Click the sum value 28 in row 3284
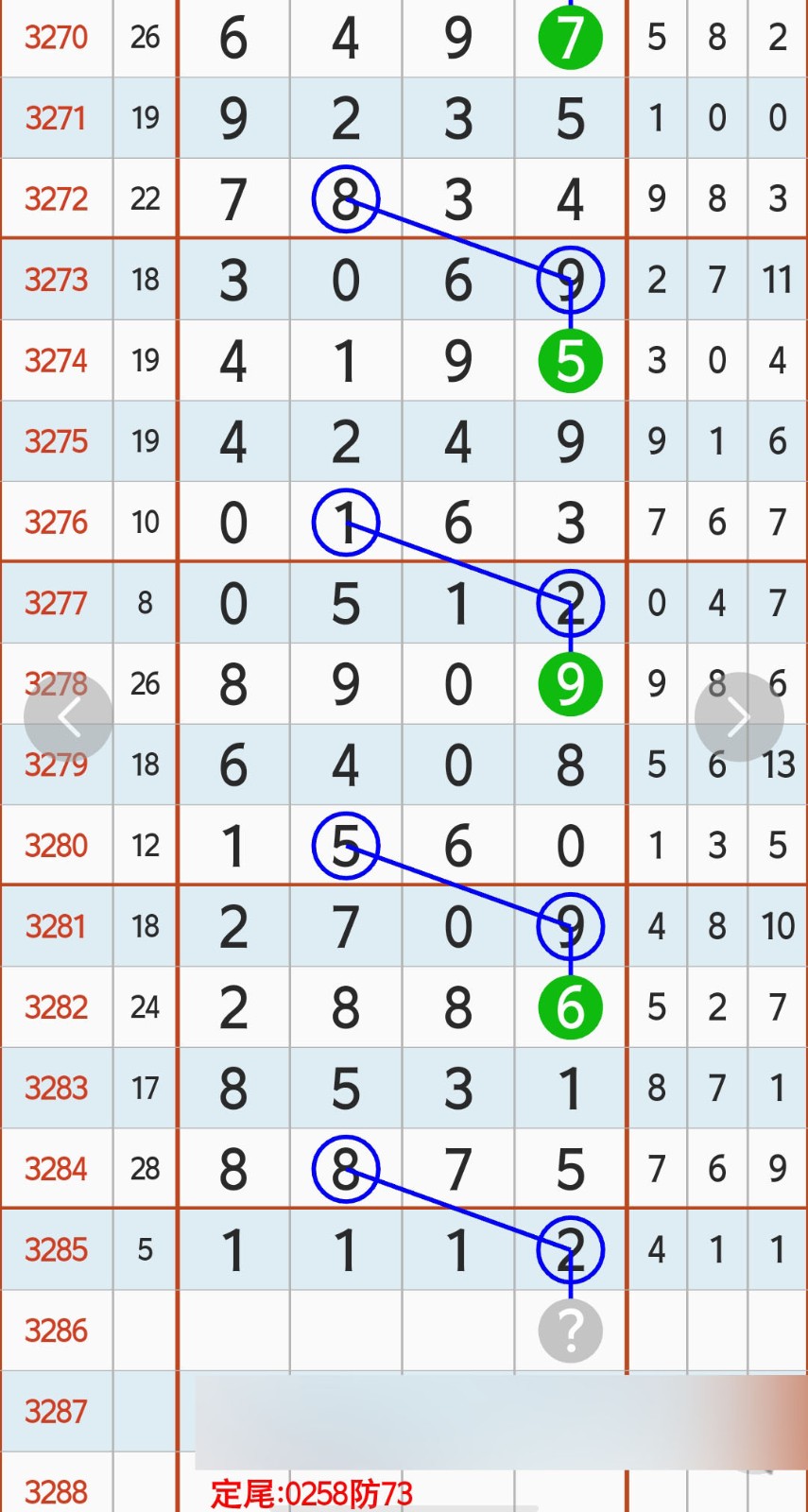The image size is (808, 1512). click(145, 1169)
